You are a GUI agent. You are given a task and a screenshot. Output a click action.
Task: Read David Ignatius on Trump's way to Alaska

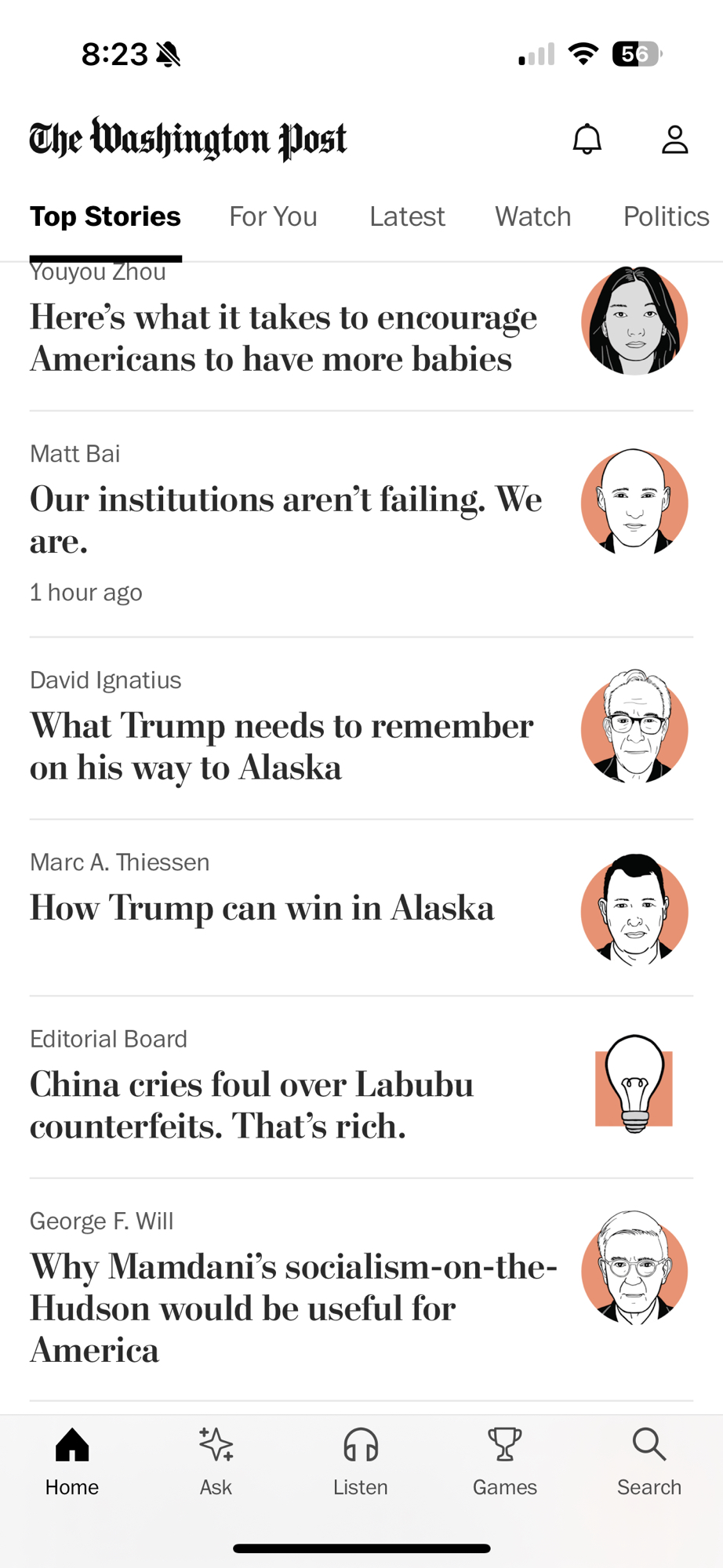coord(282,746)
